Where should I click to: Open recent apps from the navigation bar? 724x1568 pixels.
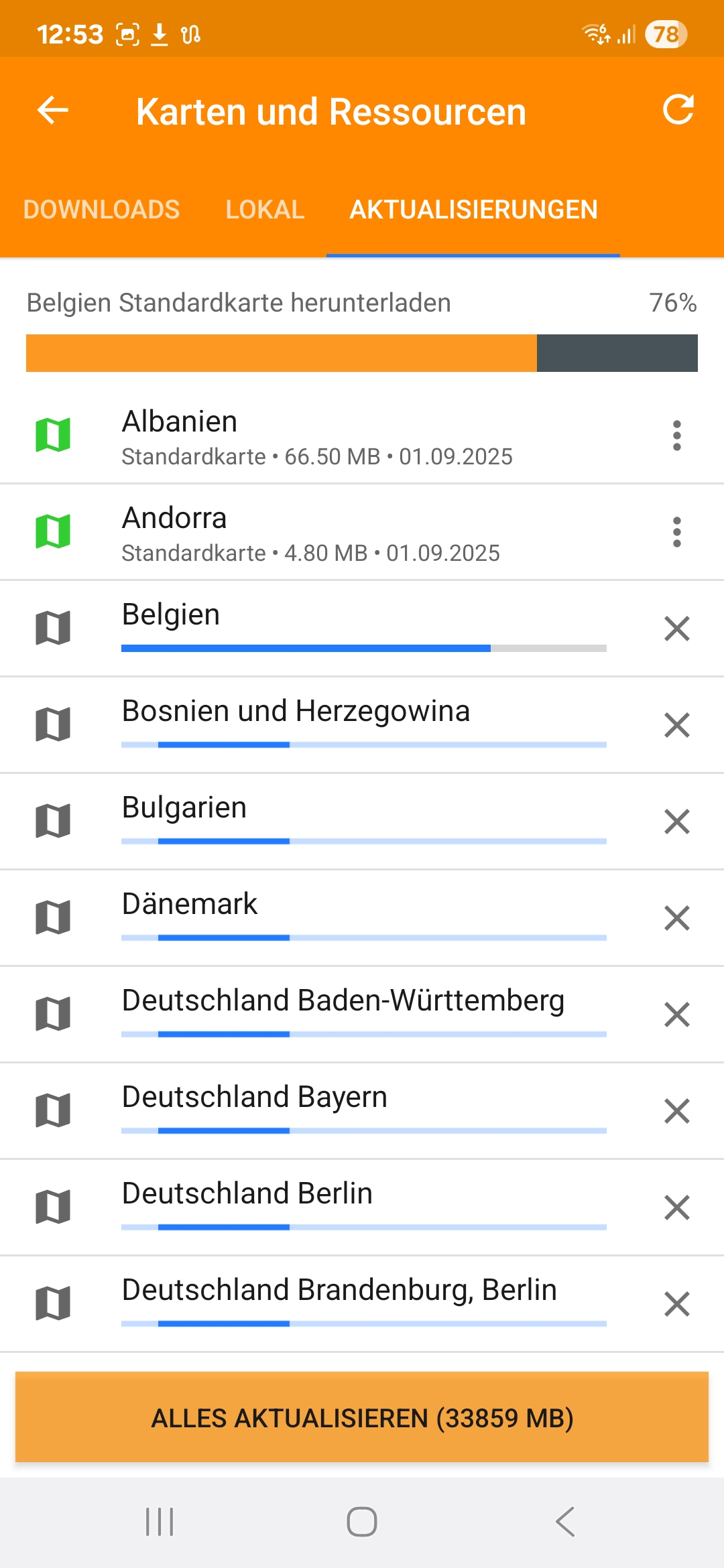point(160,1522)
